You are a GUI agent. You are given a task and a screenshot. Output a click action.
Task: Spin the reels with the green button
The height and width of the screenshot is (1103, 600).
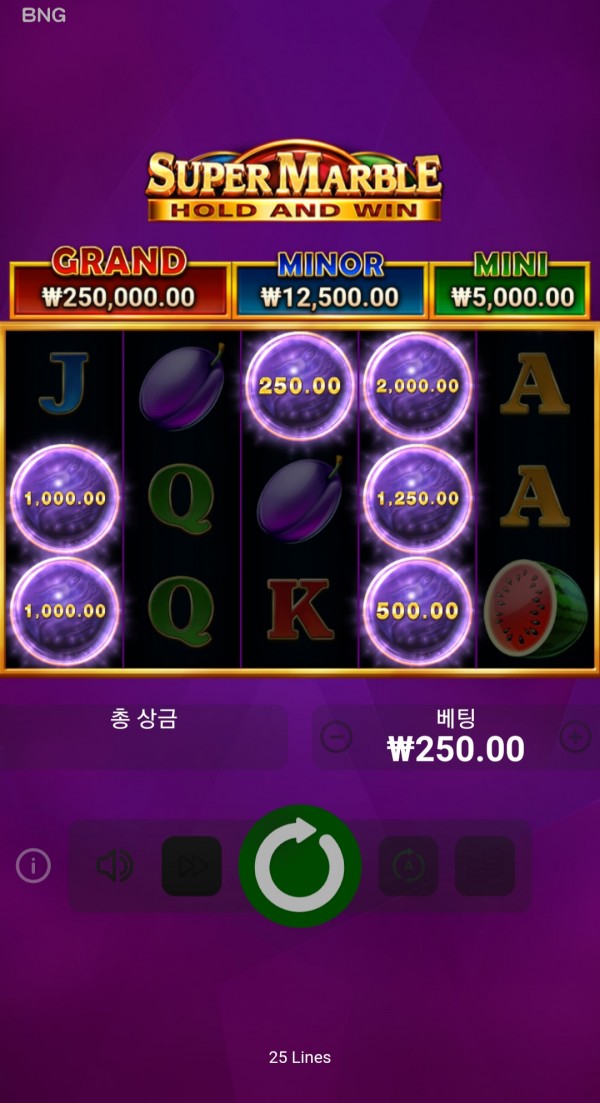click(300, 866)
